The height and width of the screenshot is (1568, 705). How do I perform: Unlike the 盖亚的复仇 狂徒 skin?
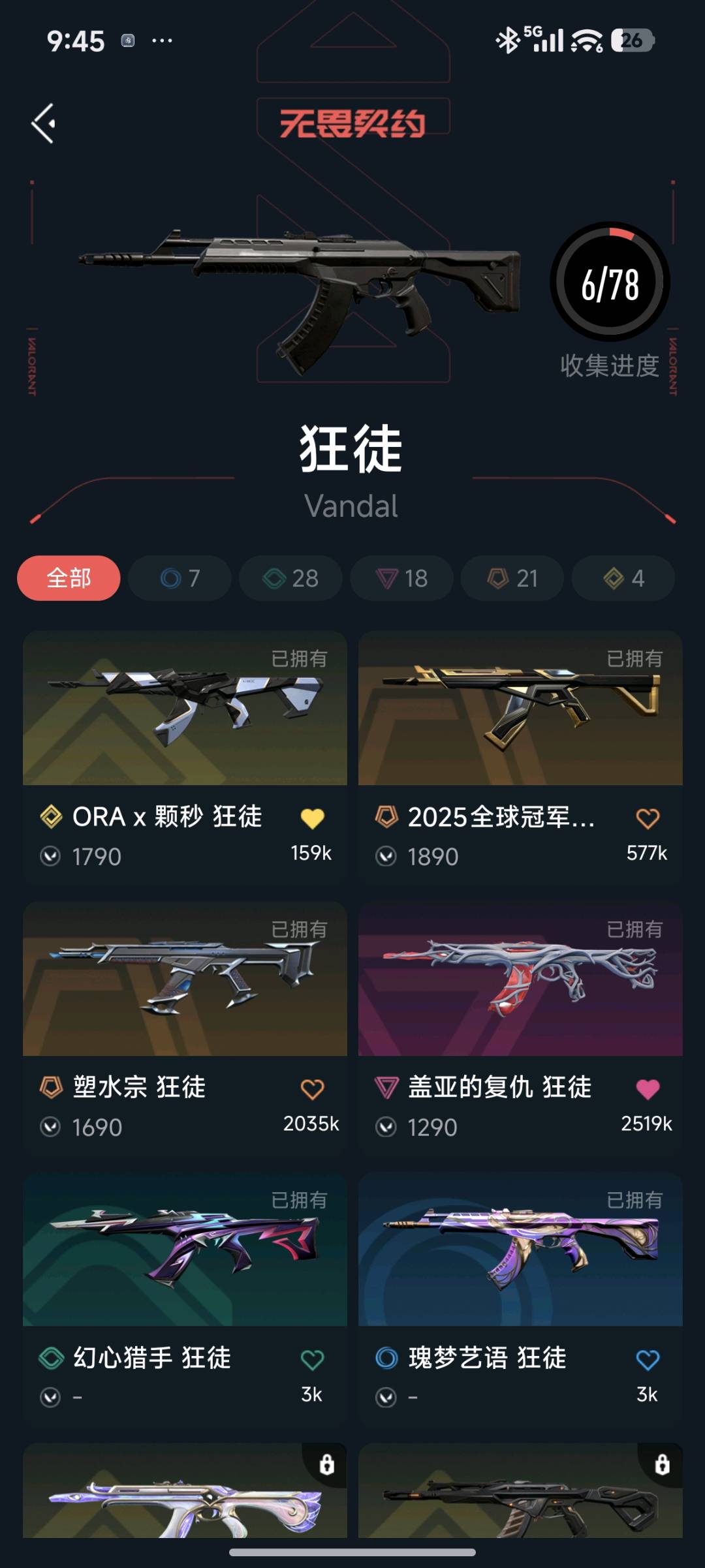[x=648, y=1089]
